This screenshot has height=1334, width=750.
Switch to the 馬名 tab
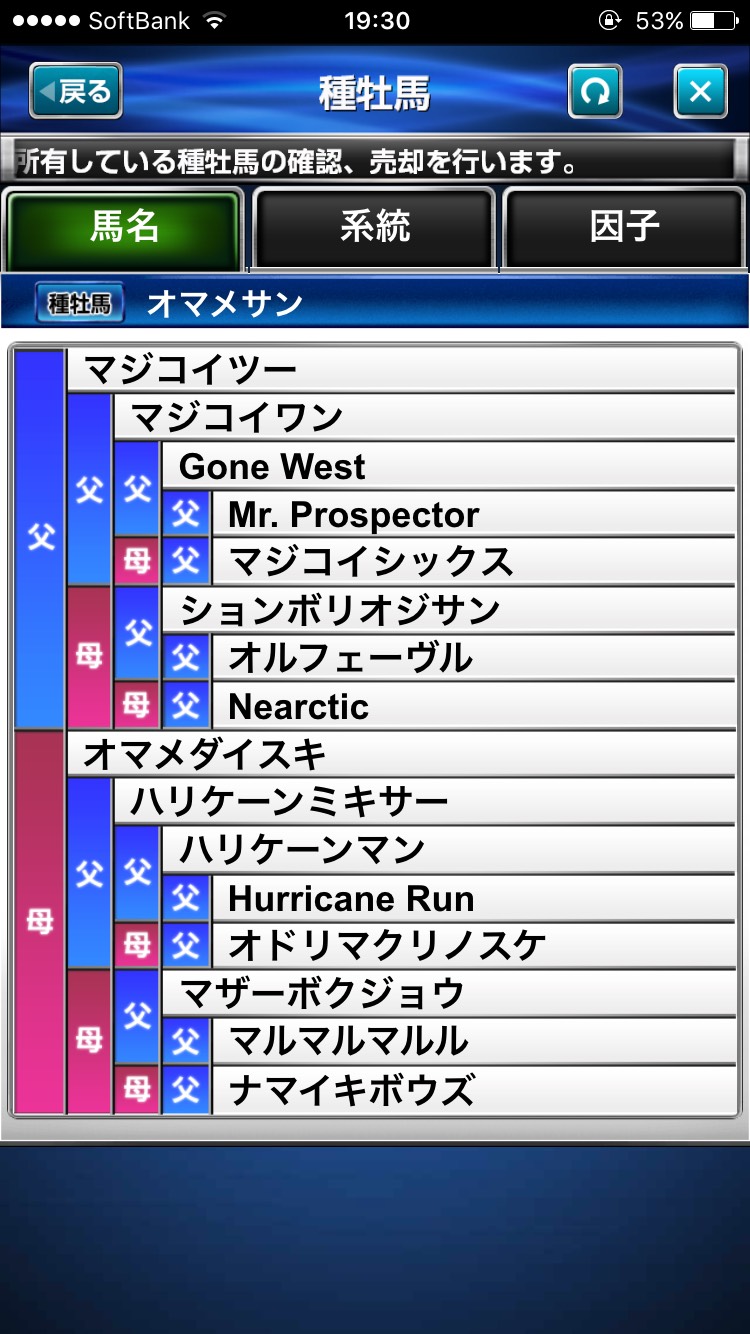tap(124, 228)
